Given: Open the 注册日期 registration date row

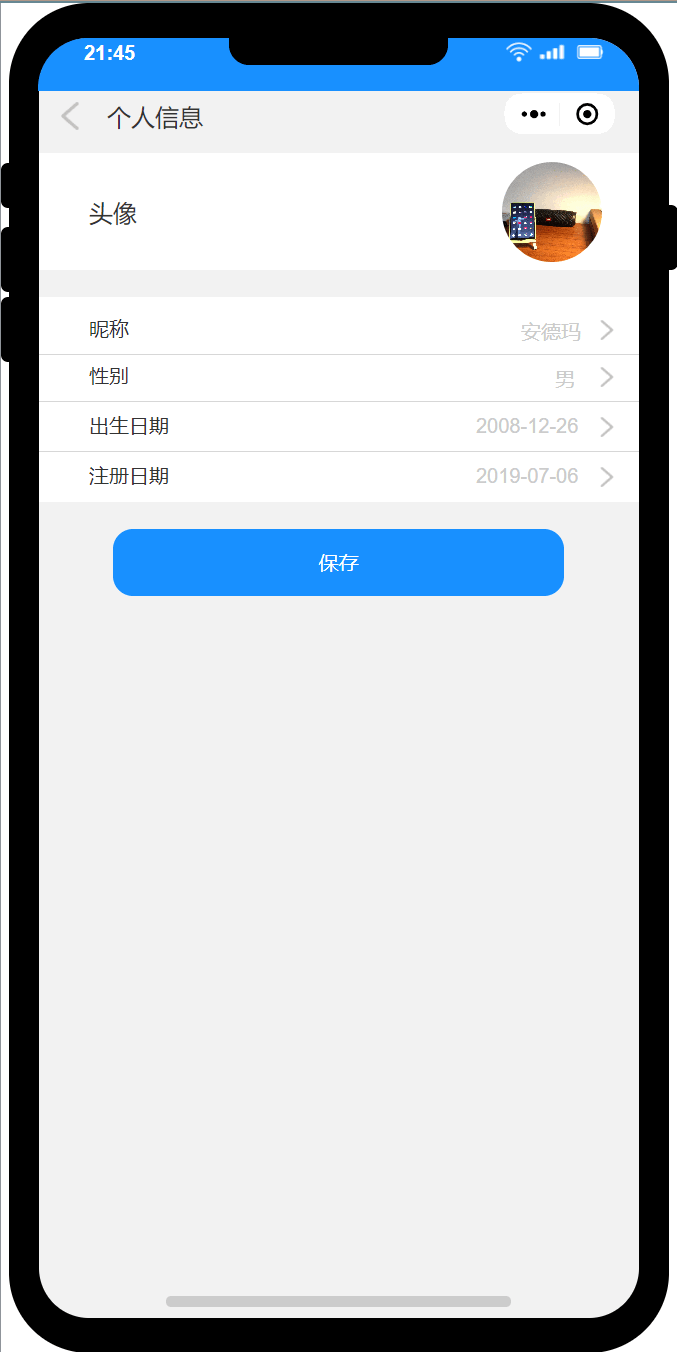Looking at the screenshot, I should coord(339,477).
